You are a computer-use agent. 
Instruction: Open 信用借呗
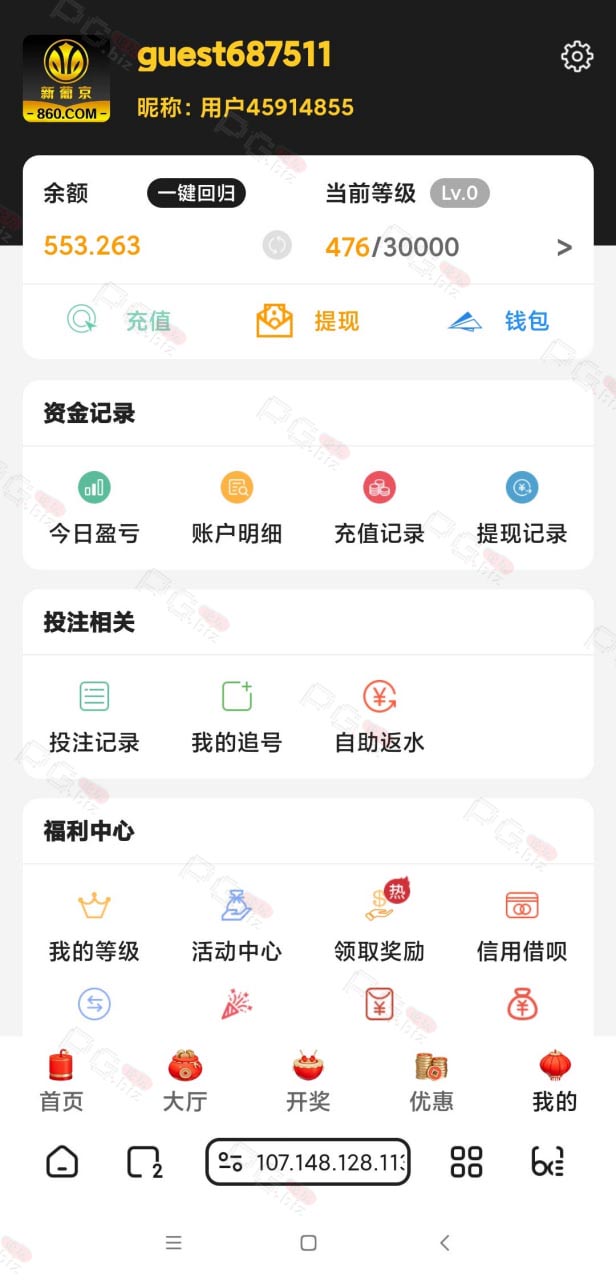tap(522, 926)
